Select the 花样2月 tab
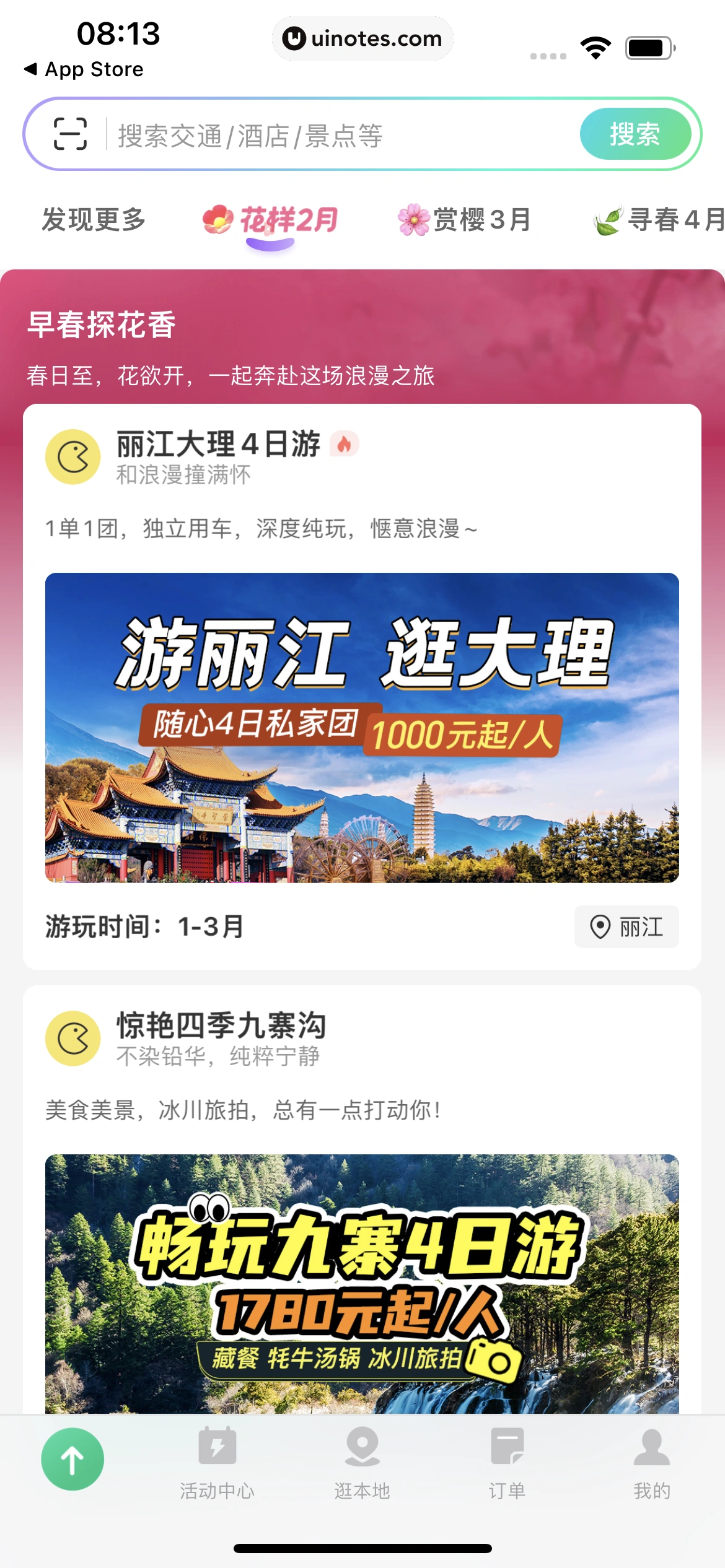The height and width of the screenshot is (1568, 725). [271, 221]
